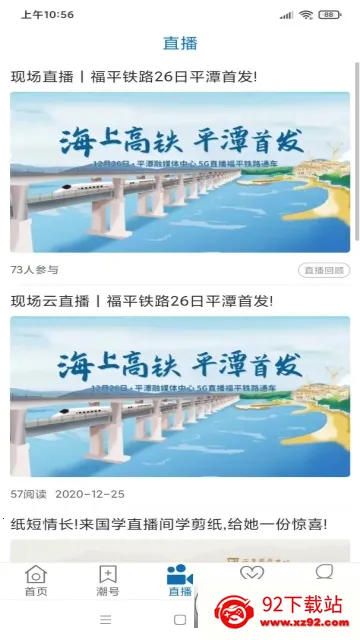The width and height of the screenshot is (360, 640).
Task: Tap the system recent apps button
Action: coord(106,620)
